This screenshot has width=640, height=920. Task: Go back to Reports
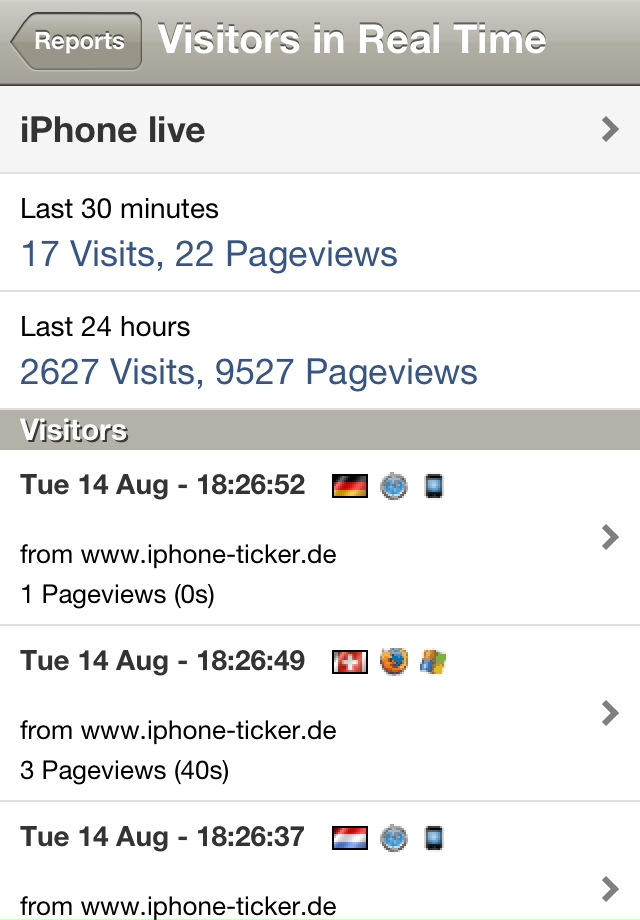77,41
